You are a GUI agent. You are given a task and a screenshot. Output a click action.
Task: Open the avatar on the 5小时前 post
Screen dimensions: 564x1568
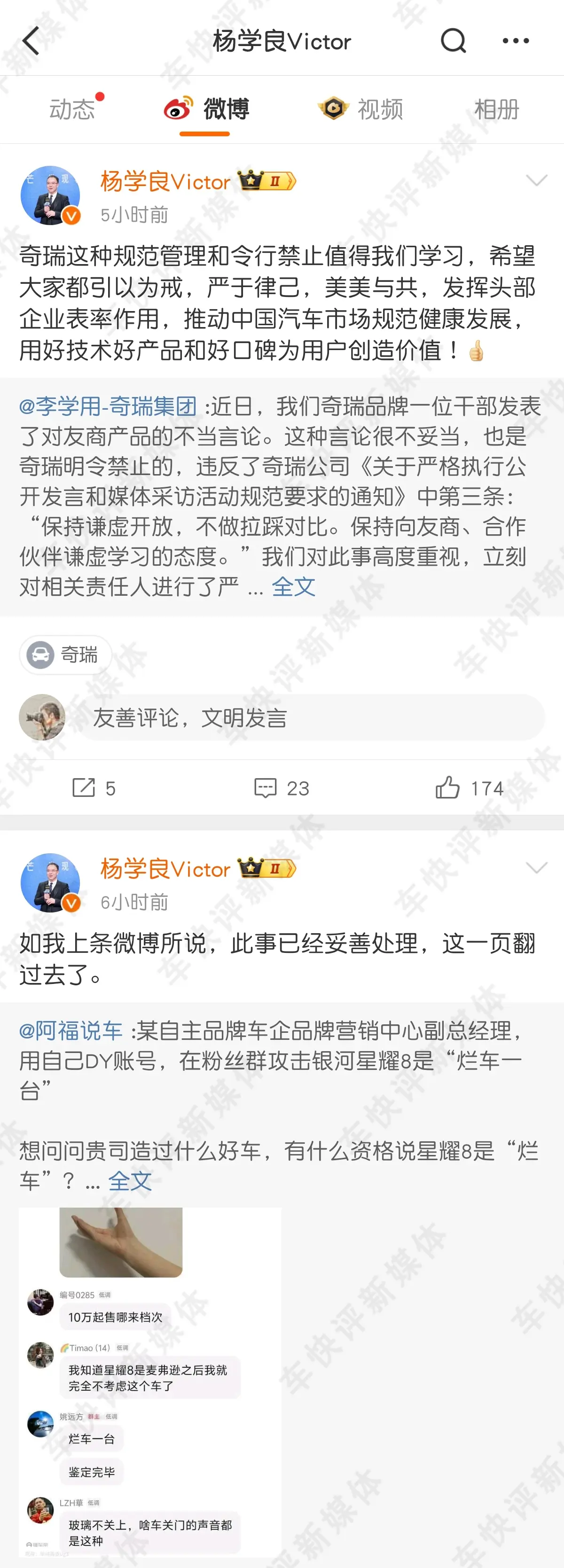coord(51,195)
